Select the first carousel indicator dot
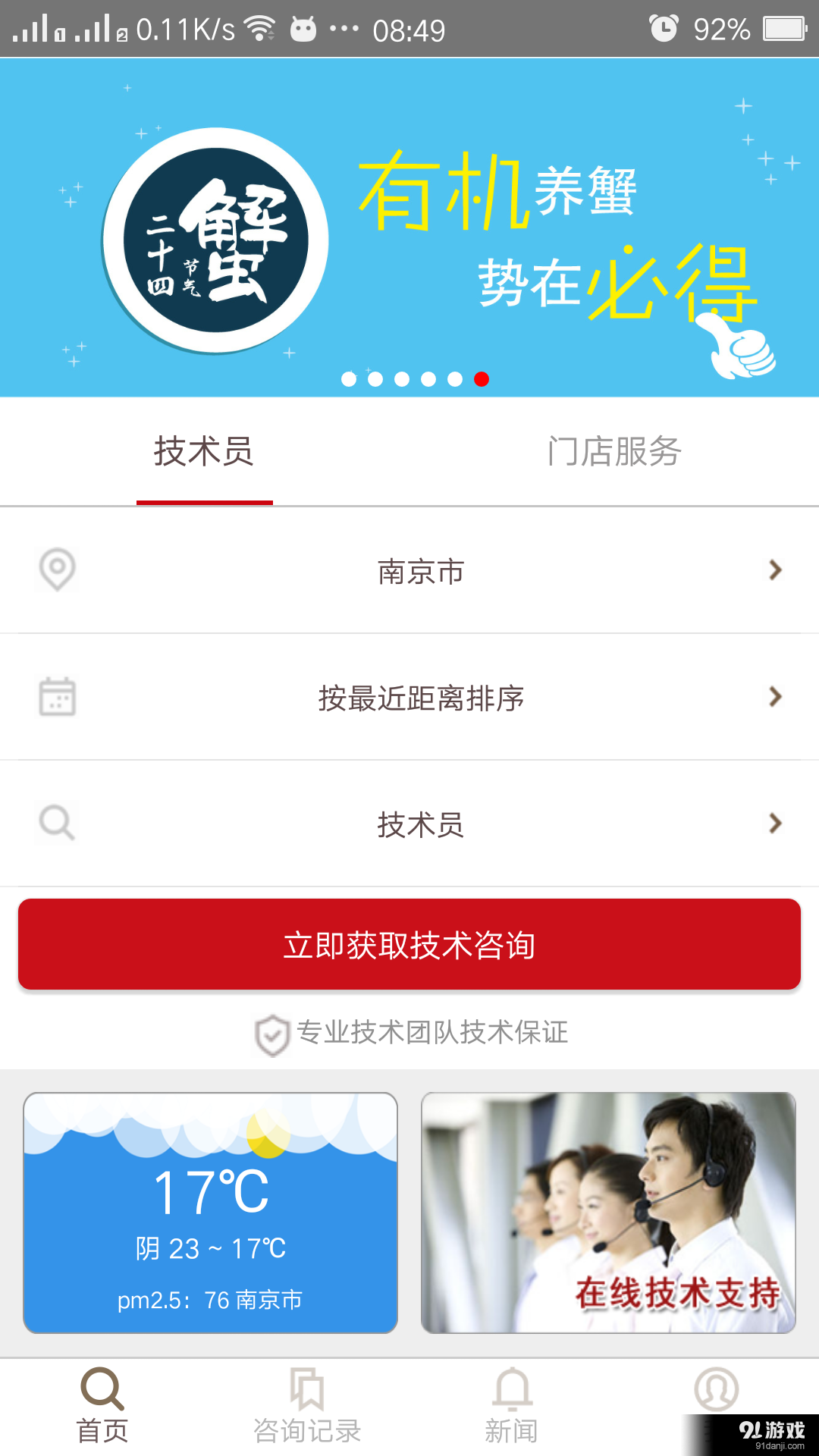The height and width of the screenshot is (1456, 819). (349, 379)
